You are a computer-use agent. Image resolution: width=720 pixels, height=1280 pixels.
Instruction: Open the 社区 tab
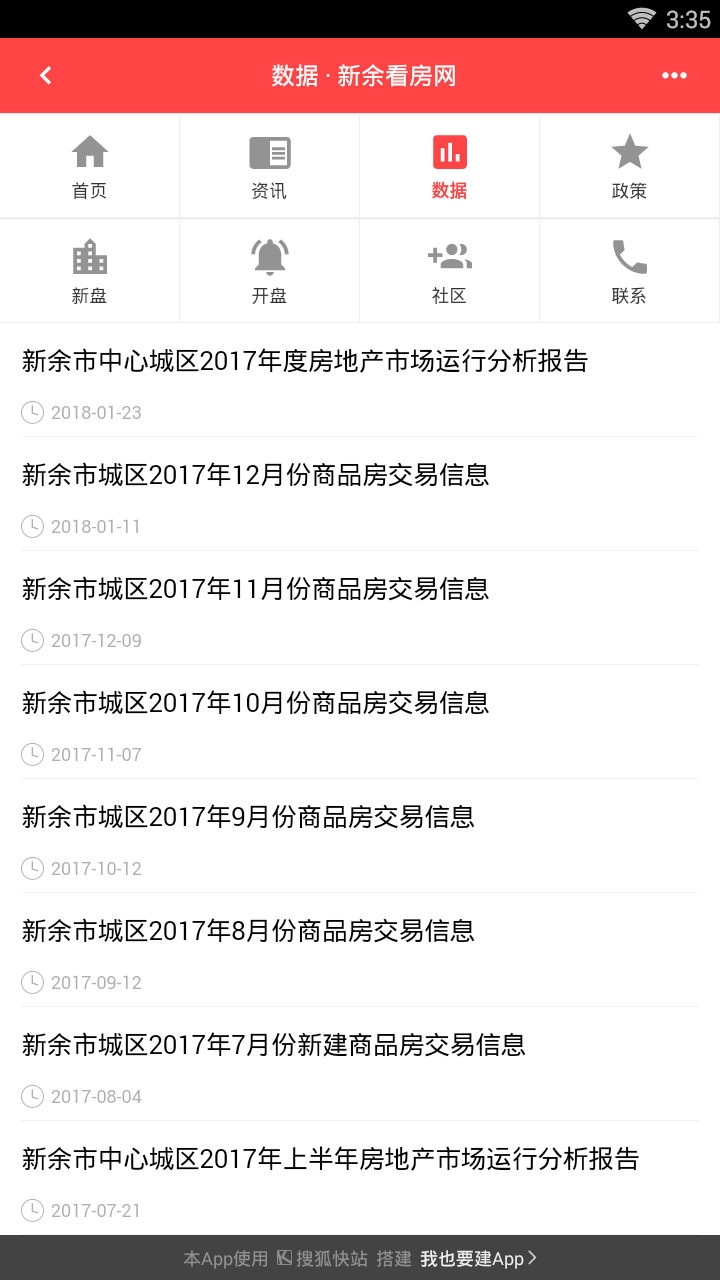(x=450, y=271)
